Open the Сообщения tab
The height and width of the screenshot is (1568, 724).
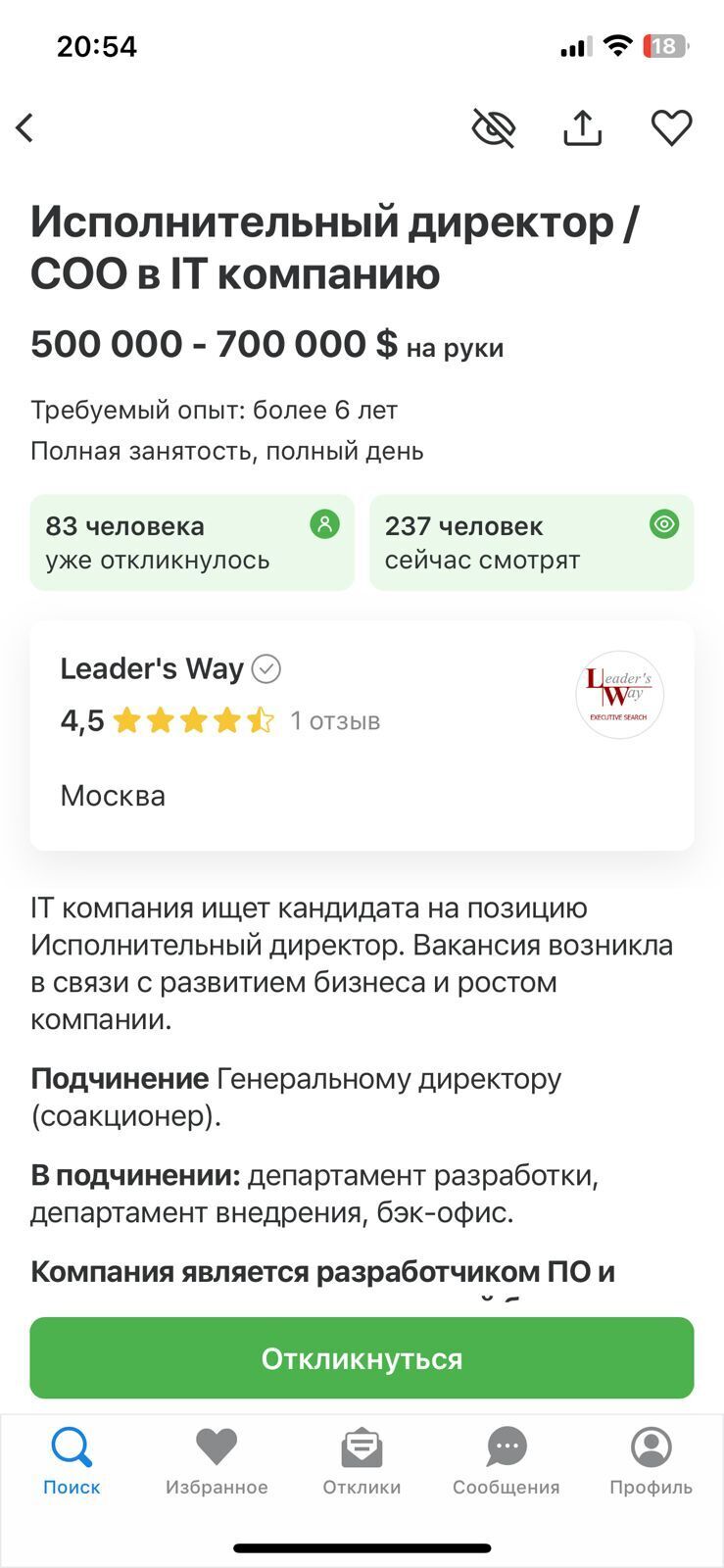pyautogui.click(x=507, y=1461)
